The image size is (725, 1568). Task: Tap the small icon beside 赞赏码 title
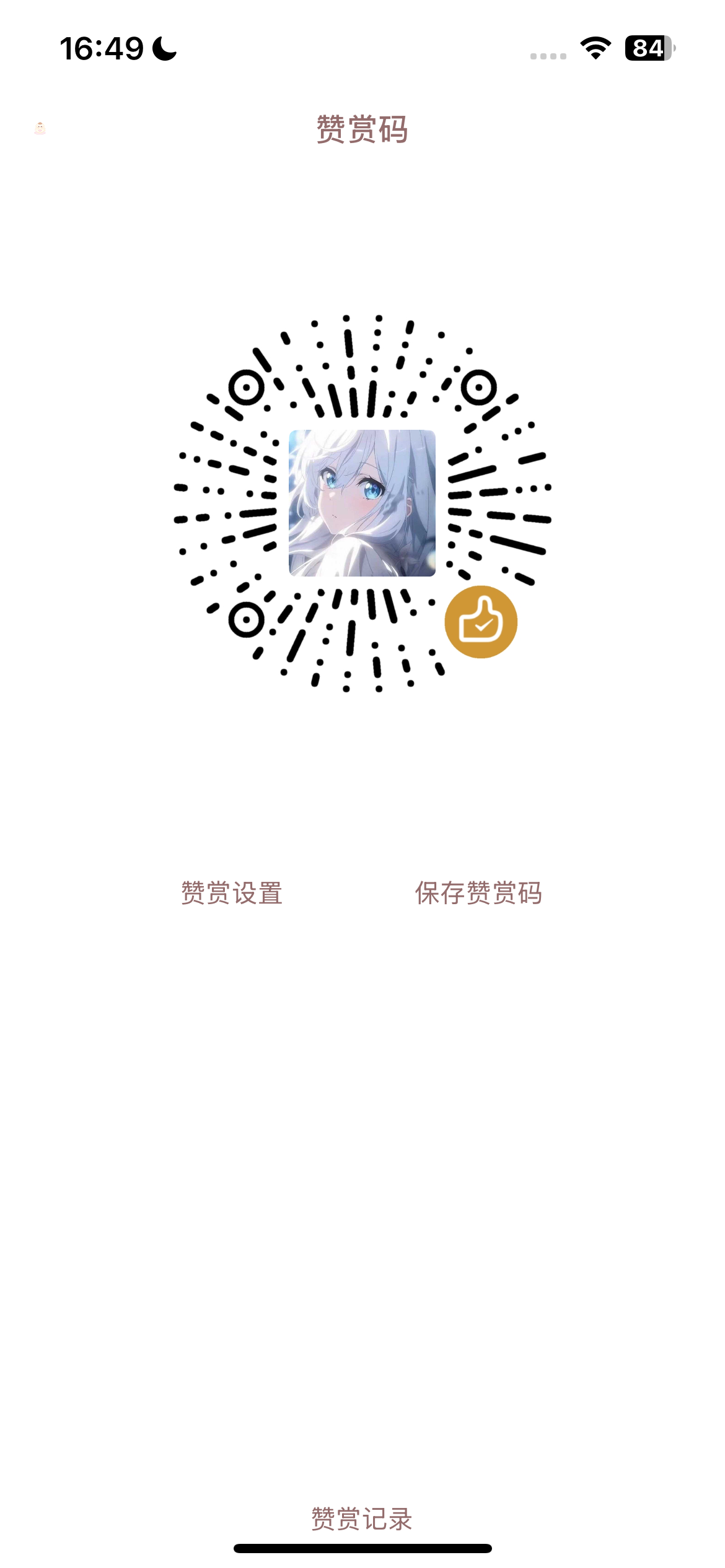pyautogui.click(x=40, y=129)
